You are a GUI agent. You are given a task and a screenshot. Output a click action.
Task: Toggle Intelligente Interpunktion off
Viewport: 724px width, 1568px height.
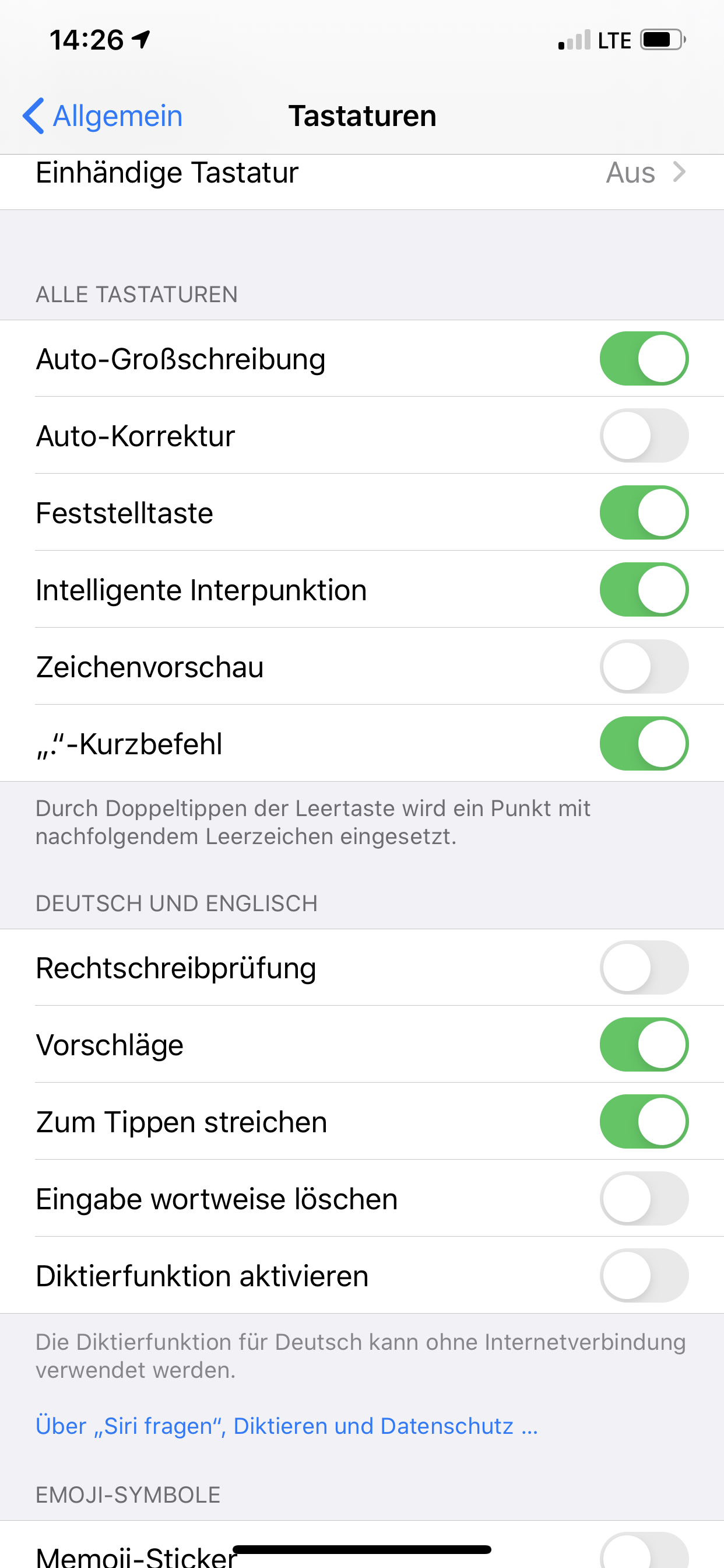(x=644, y=589)
